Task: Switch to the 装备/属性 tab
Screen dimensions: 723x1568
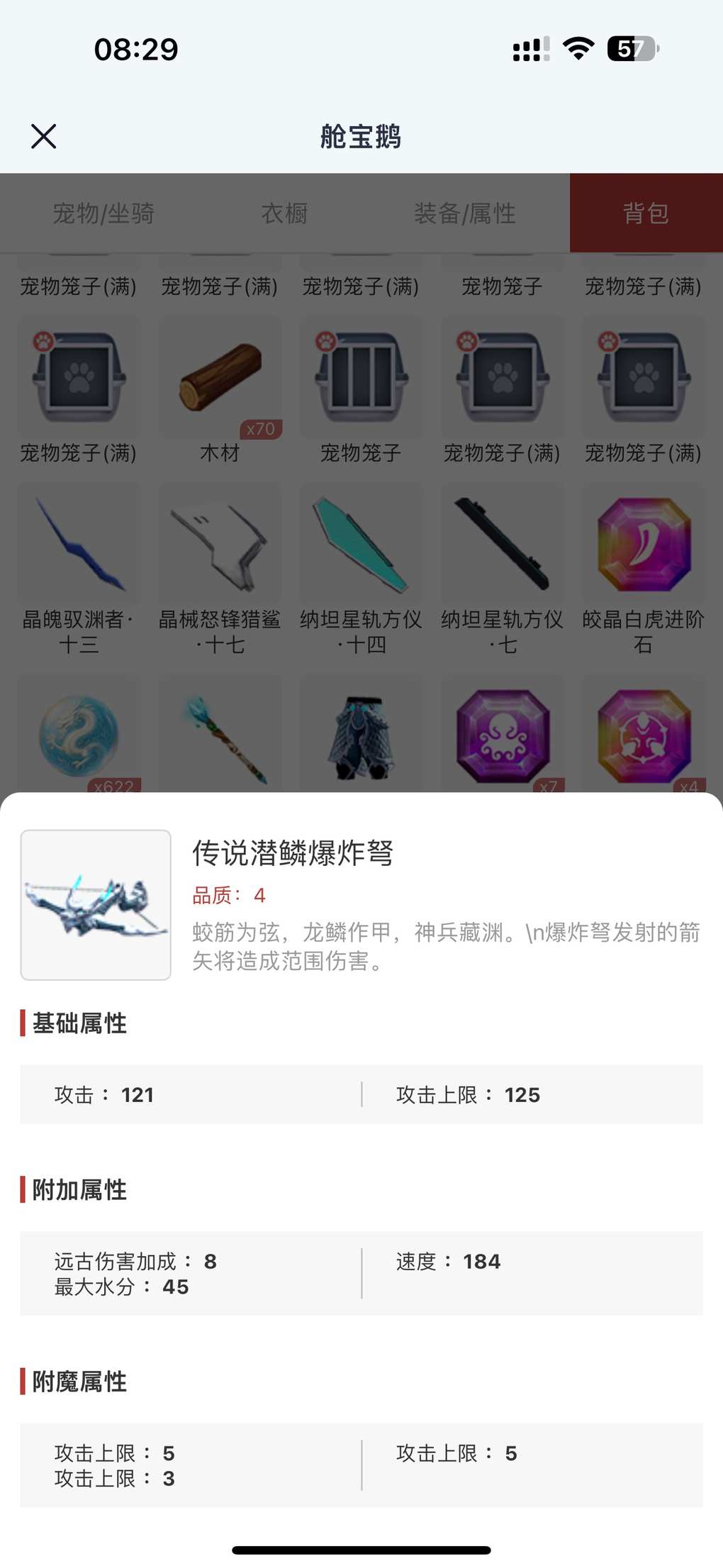Action: click(465, 213)
